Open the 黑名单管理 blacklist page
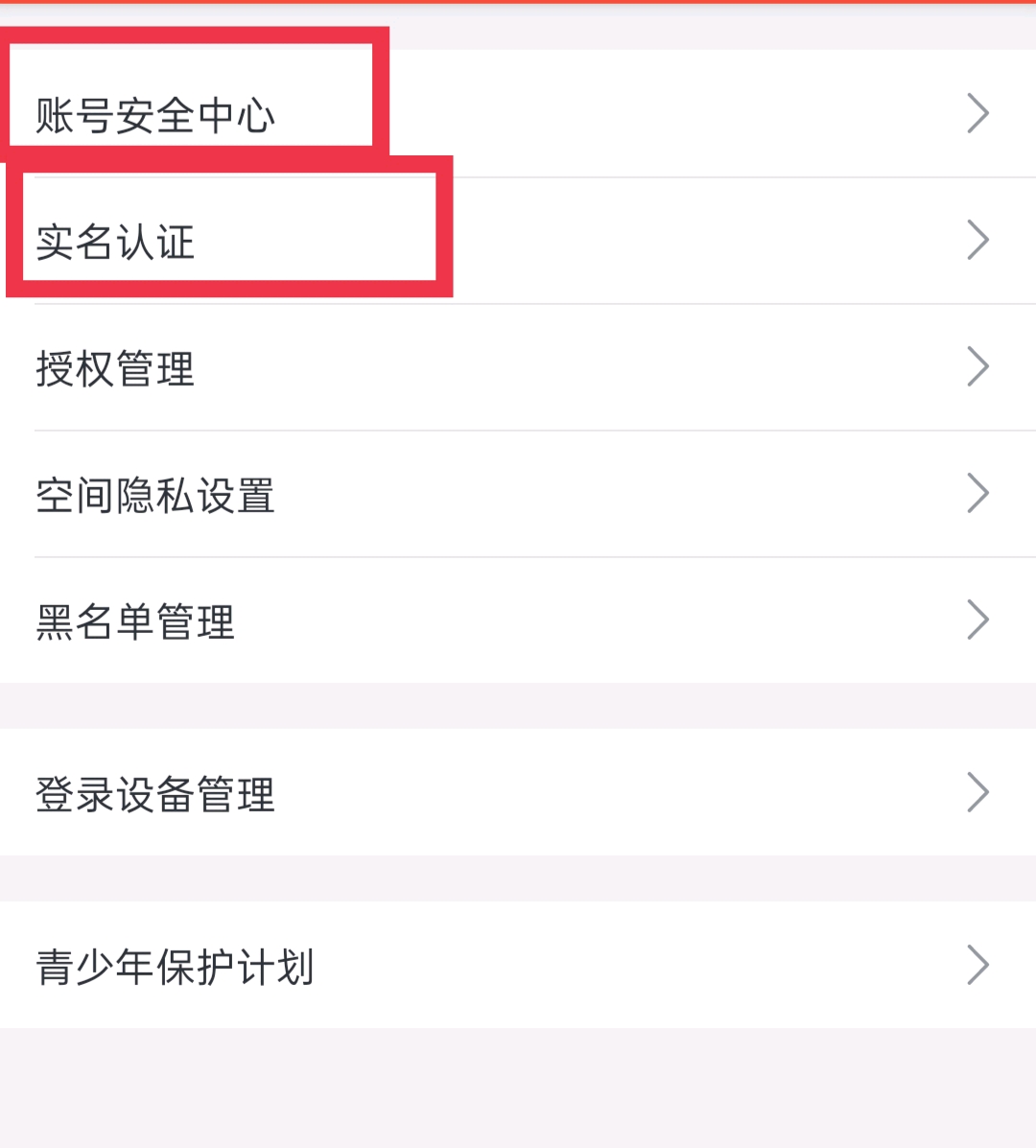The image size is (1036, 1148). click(x=134, y=621)
